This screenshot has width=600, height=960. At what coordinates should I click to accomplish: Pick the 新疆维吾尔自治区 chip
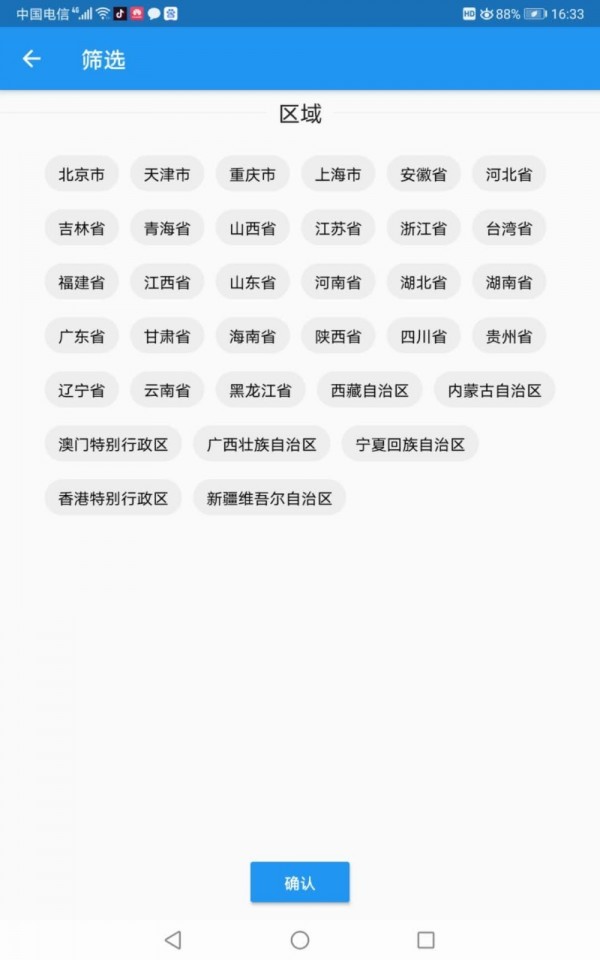click(x=269, y=498)
